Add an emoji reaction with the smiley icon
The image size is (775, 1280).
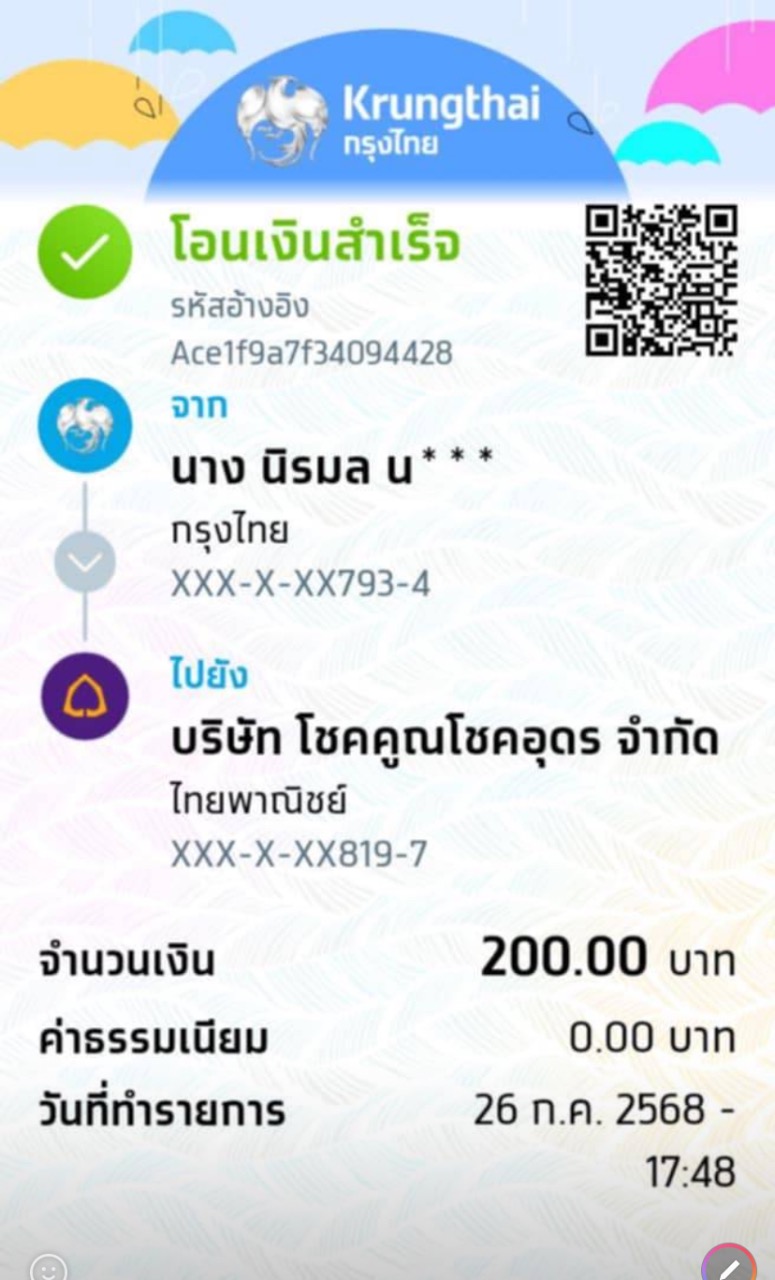coord(48,1268)
